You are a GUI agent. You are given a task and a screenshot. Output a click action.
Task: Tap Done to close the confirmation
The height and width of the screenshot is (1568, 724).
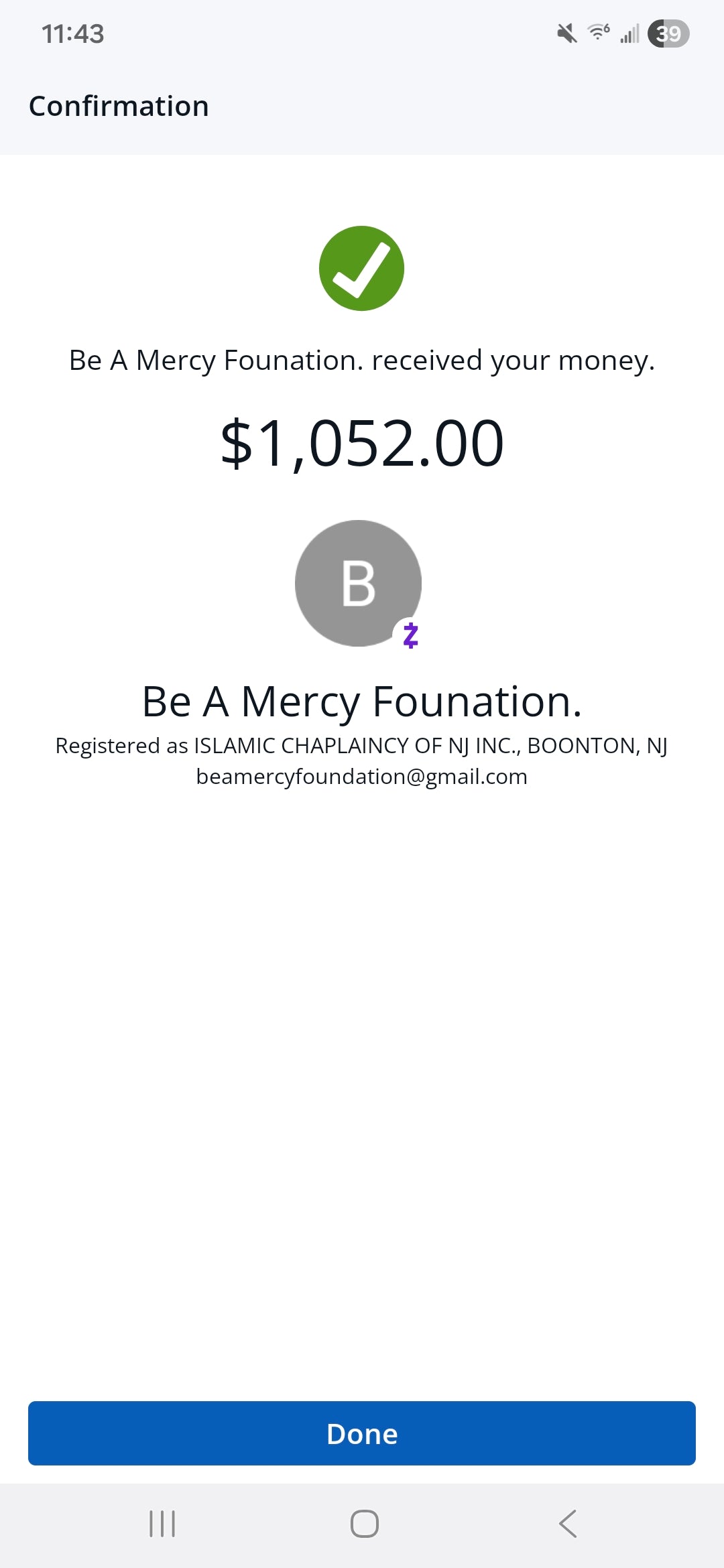pyautogui.click(x=361, y=1433)
